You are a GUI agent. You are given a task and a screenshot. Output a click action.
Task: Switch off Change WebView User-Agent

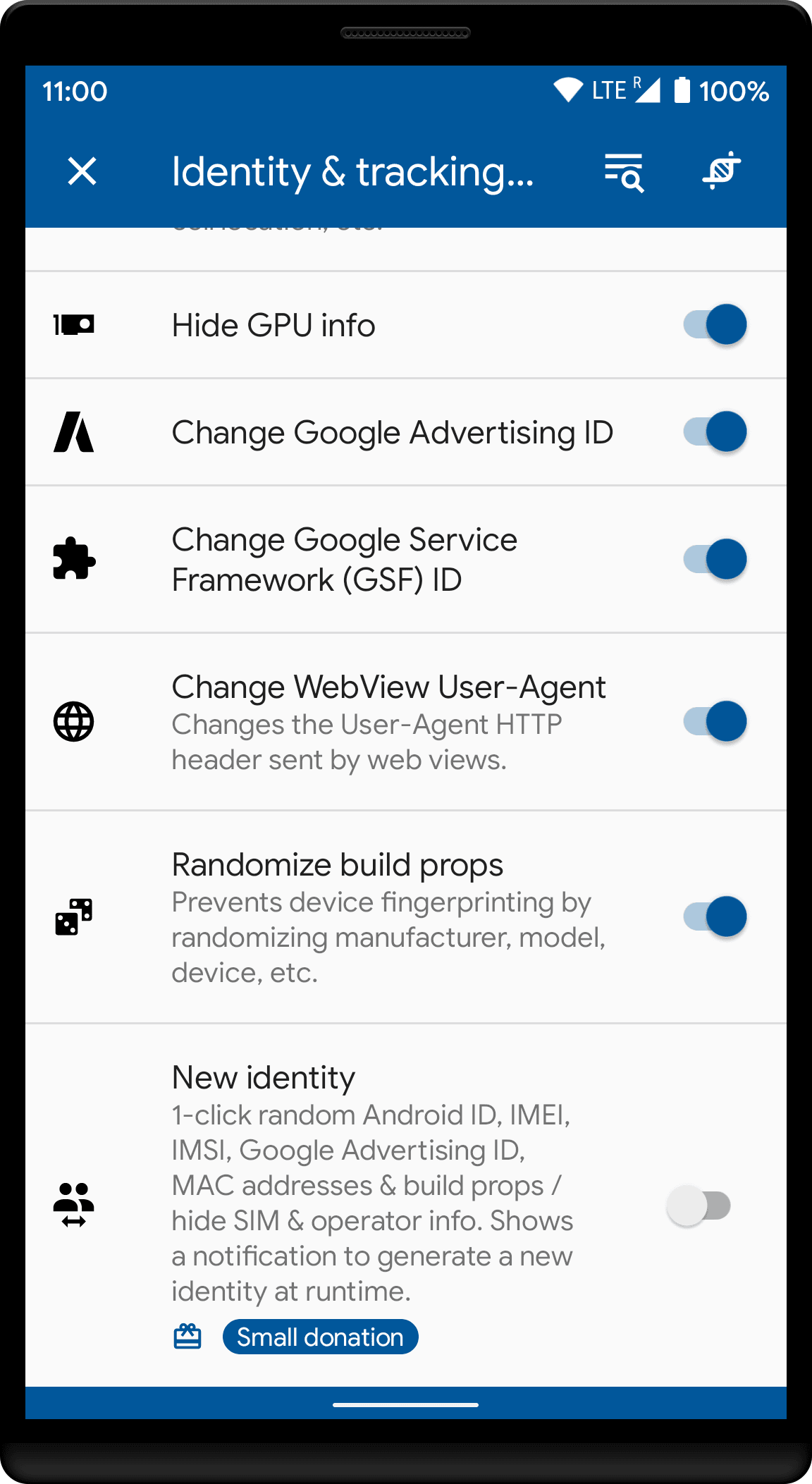tap(715, 722)
